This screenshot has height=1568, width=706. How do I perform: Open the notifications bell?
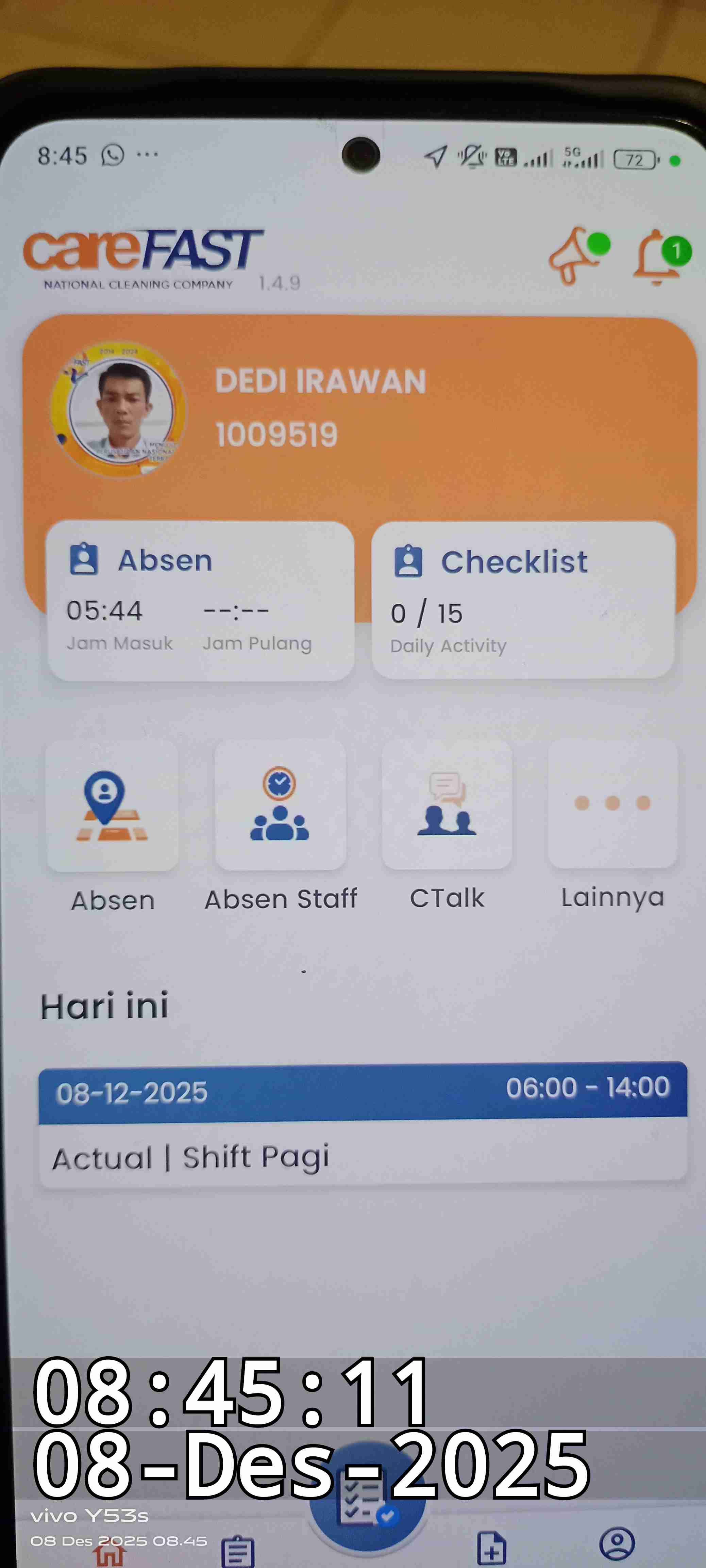tap(658, 257)
